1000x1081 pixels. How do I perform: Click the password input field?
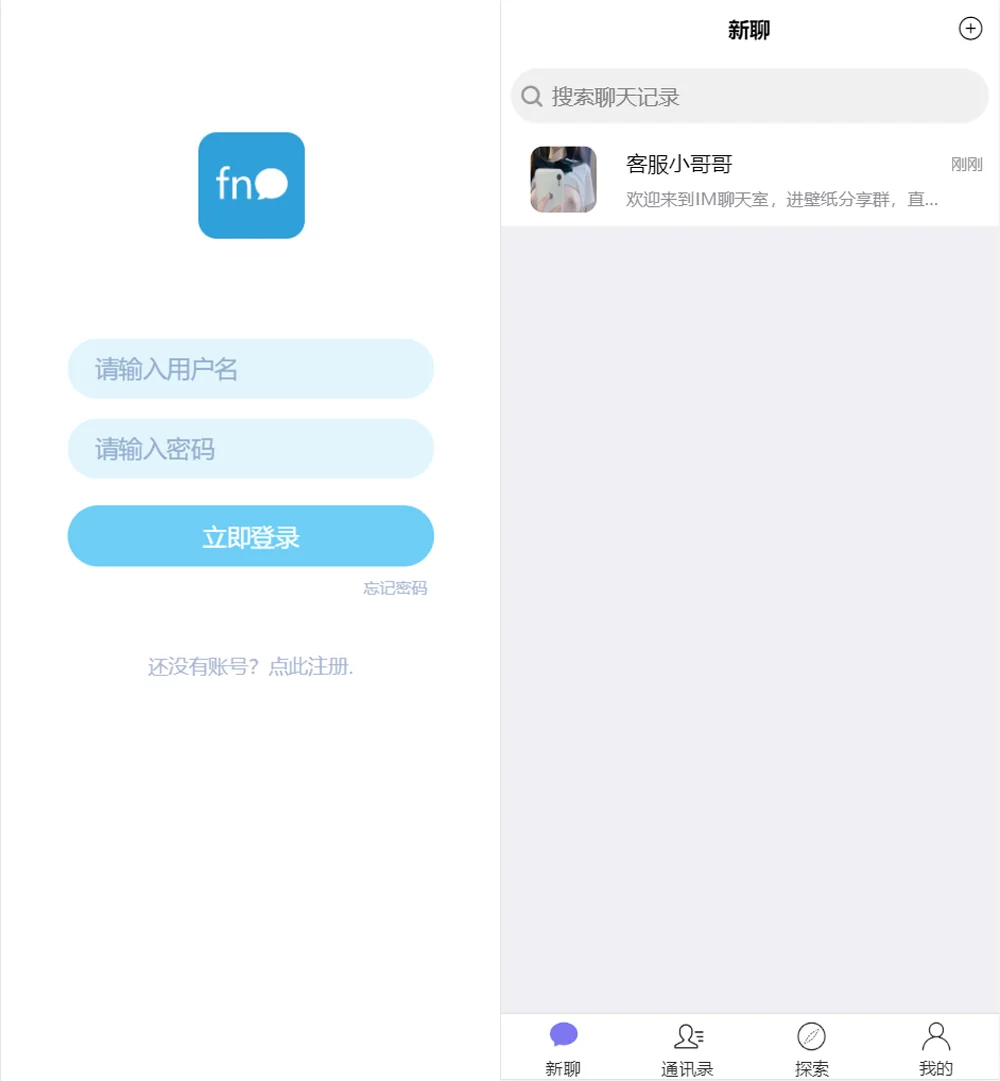coord(250,449)
